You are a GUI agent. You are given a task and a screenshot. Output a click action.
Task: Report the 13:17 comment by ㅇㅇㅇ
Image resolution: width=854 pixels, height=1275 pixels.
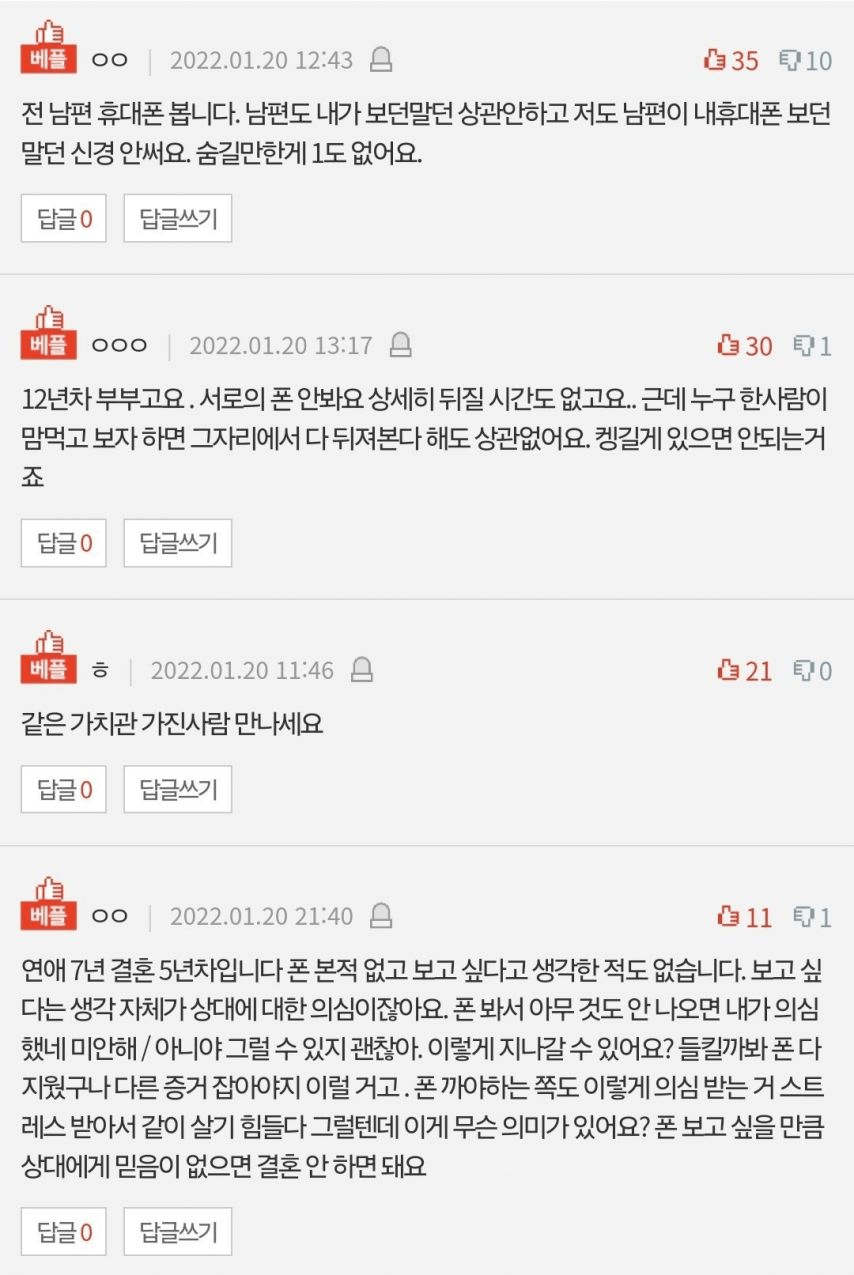click(x=400, y=346)
